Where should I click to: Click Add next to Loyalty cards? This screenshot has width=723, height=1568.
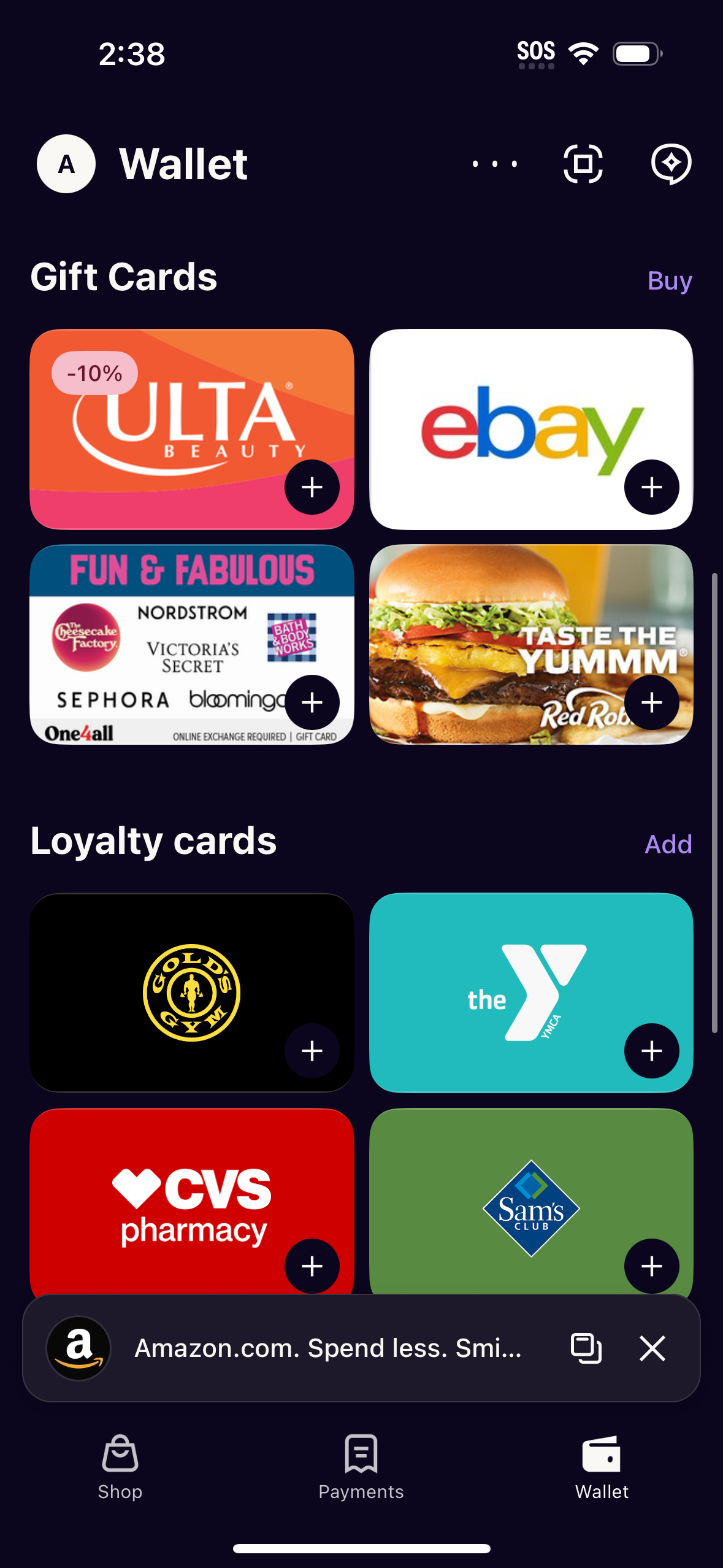click(668, 844)
